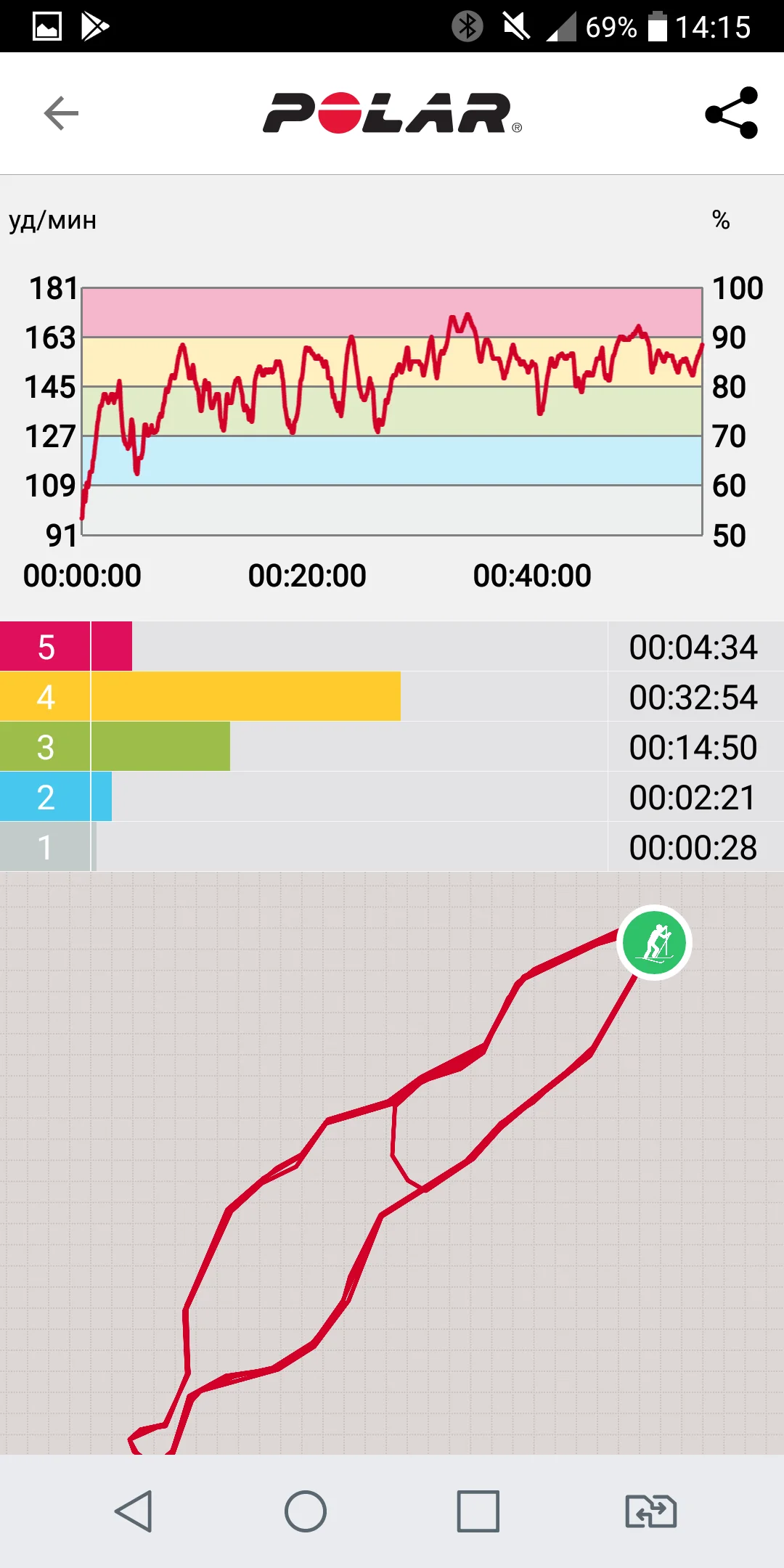Go back using the top arrow
This screenshot has width=784, height=1568.
tap(61, 113)
